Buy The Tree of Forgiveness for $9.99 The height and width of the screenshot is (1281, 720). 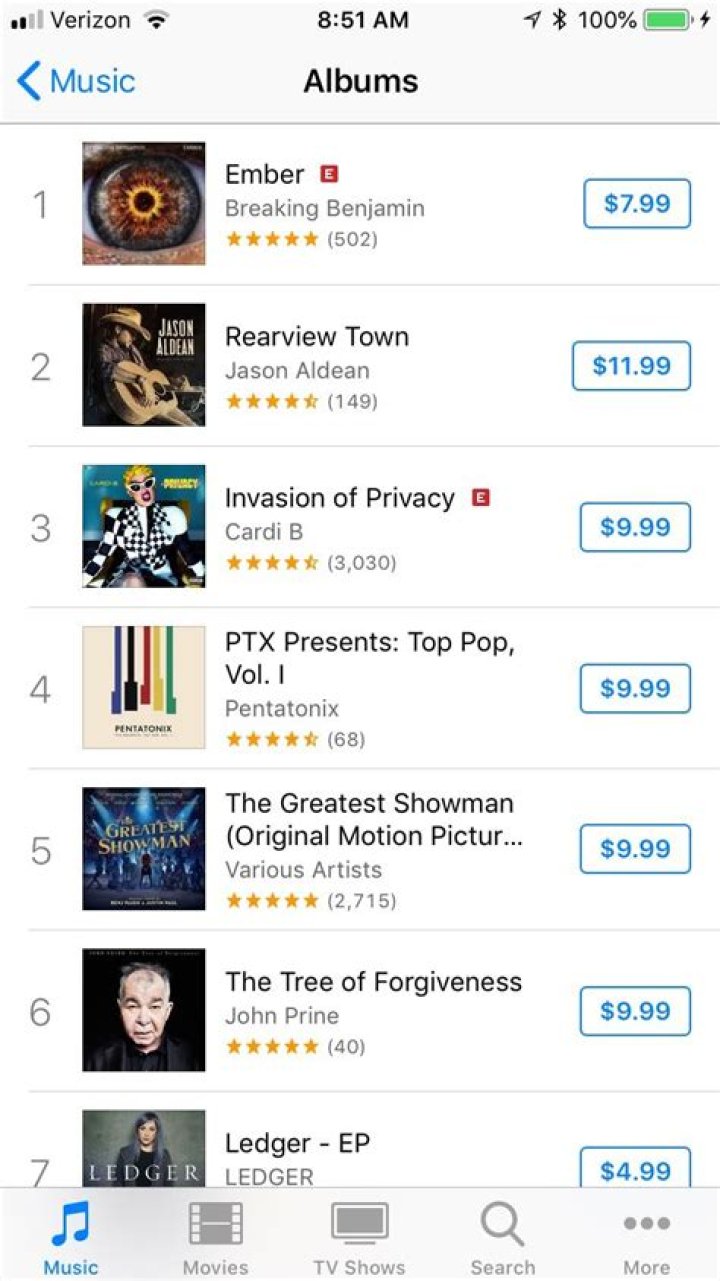(635, 1011)
